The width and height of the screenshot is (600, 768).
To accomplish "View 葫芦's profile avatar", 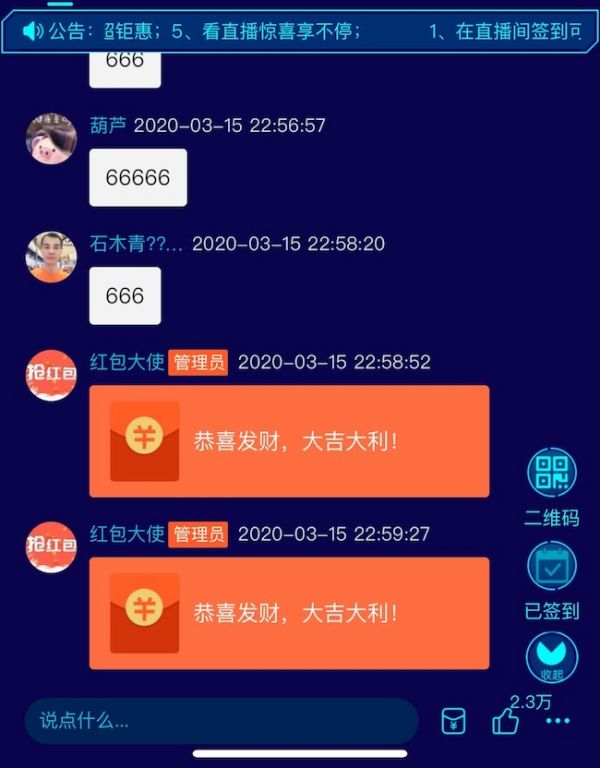I will point(51,138).
